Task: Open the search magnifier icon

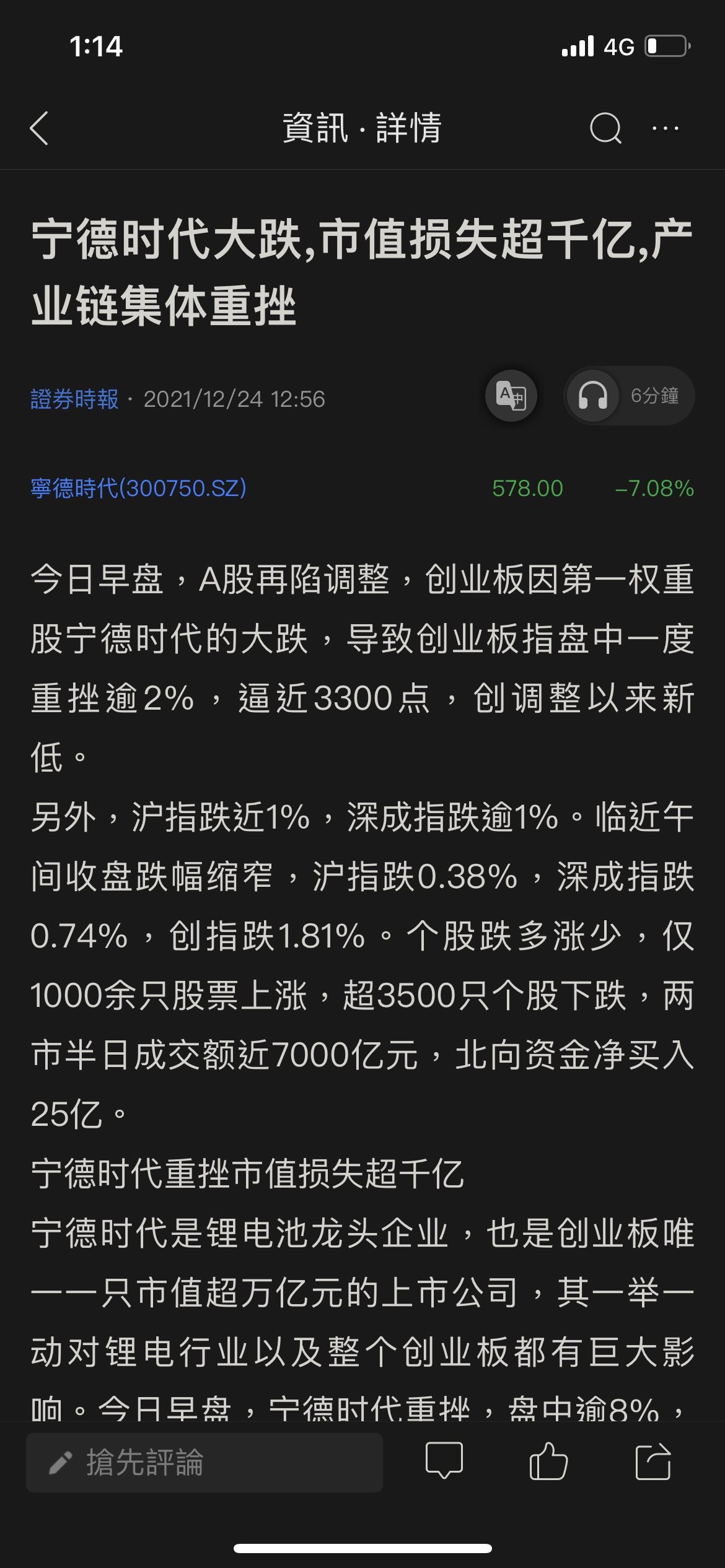Action: [x=605, y=129]
